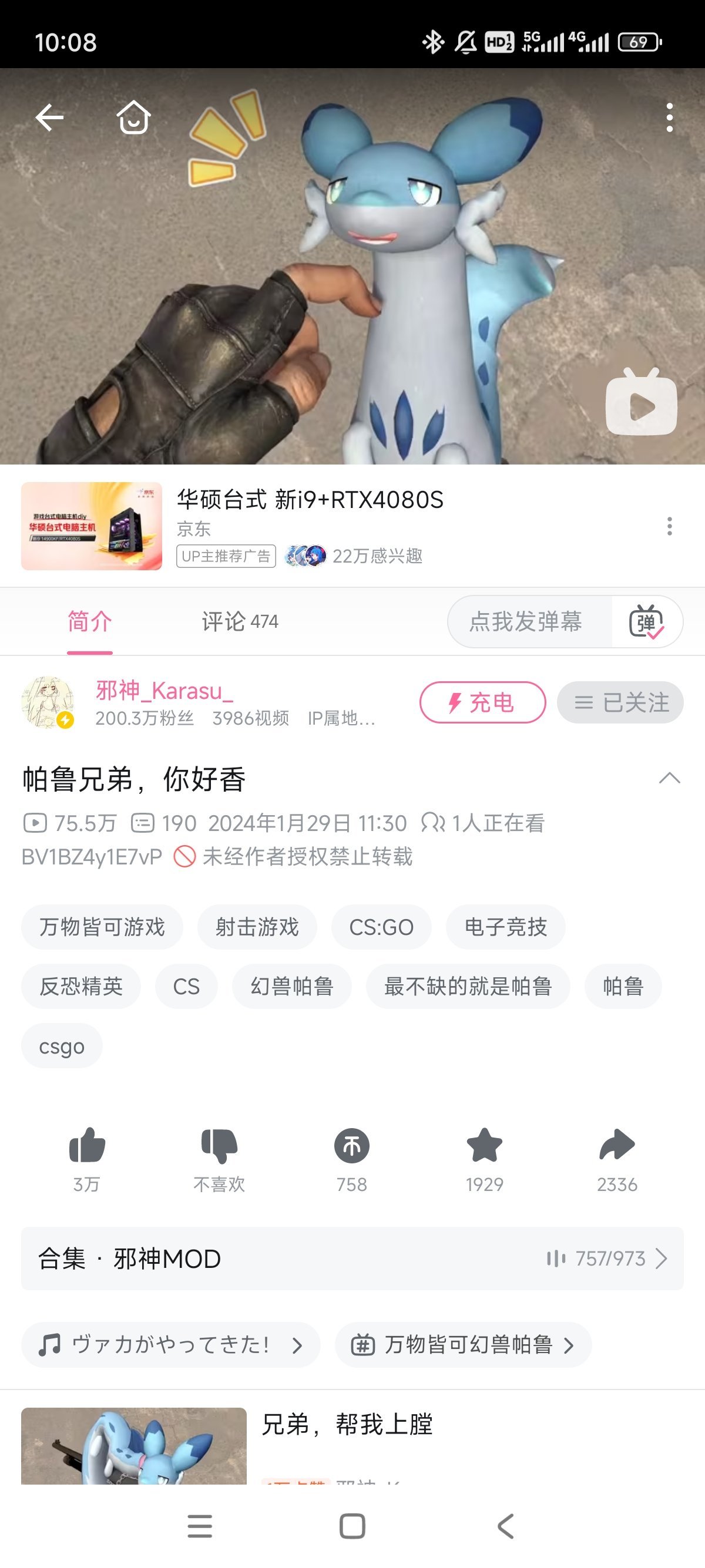The image size is (705, 1568).
Task: Give coins to this video
Action: pos(352,1146)
